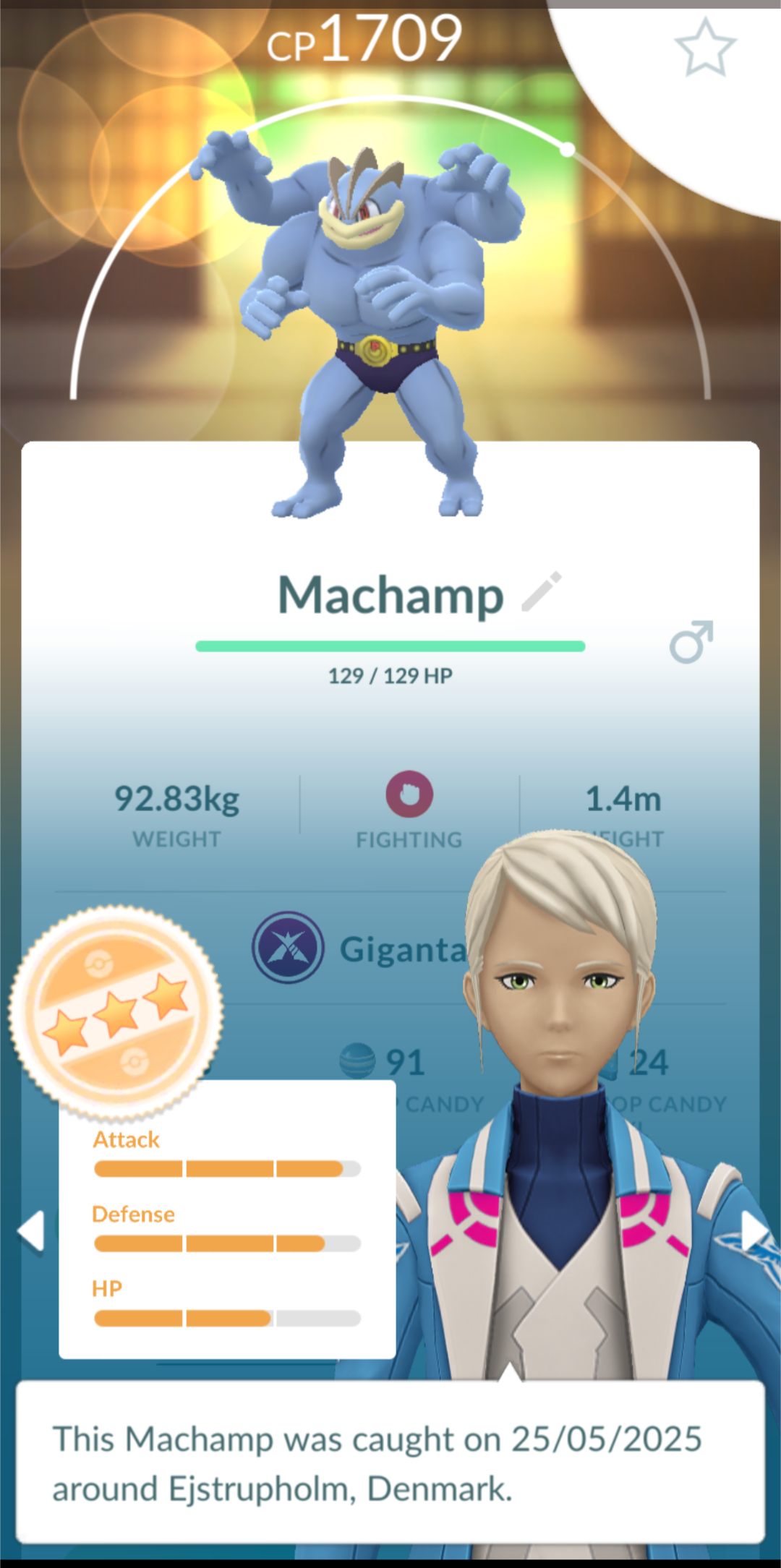Dismiss the team leader's appraisal speech bubble

tap(390, 1462)
